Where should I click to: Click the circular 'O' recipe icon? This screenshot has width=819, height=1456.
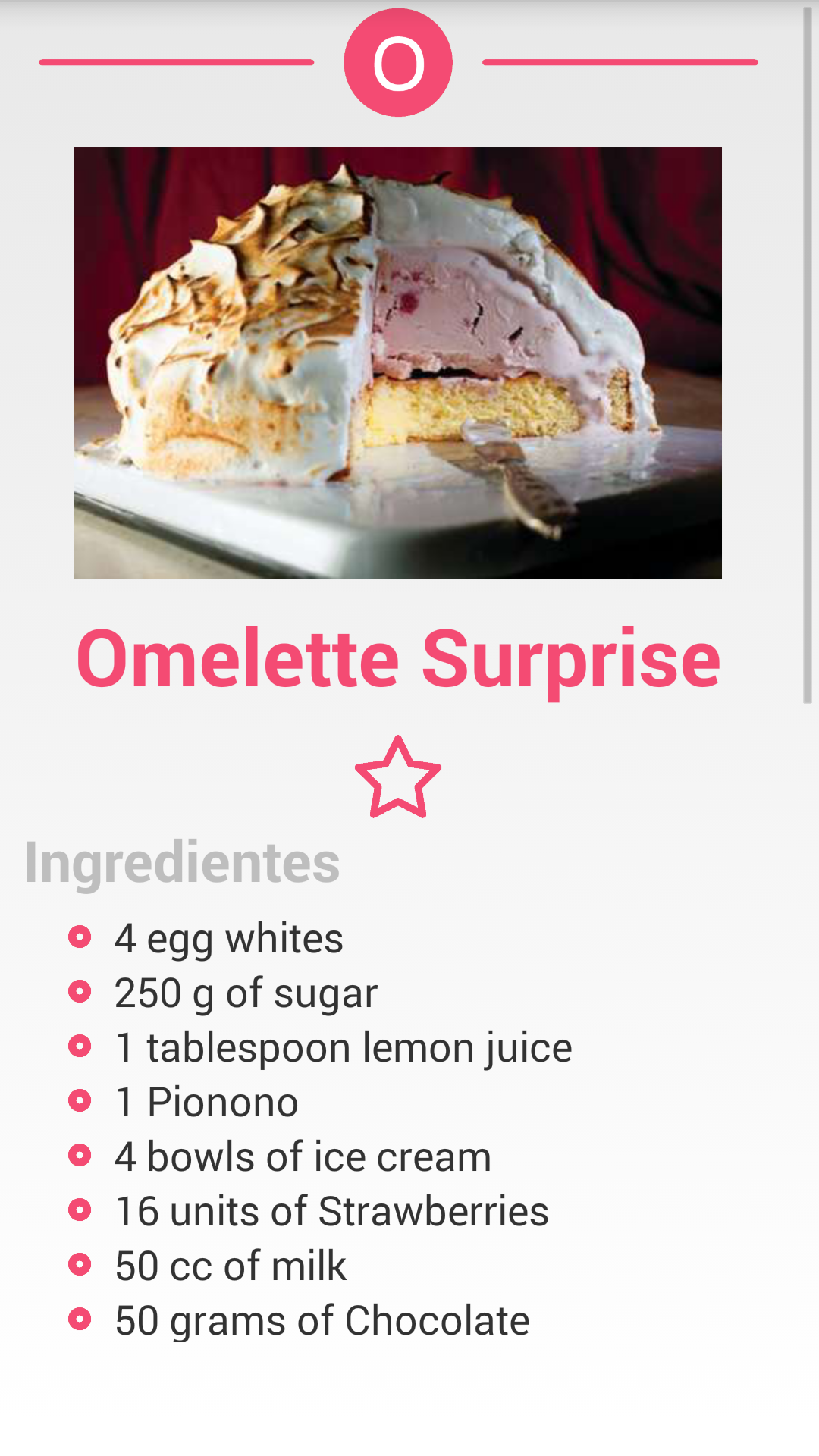[x=398, y=61]
